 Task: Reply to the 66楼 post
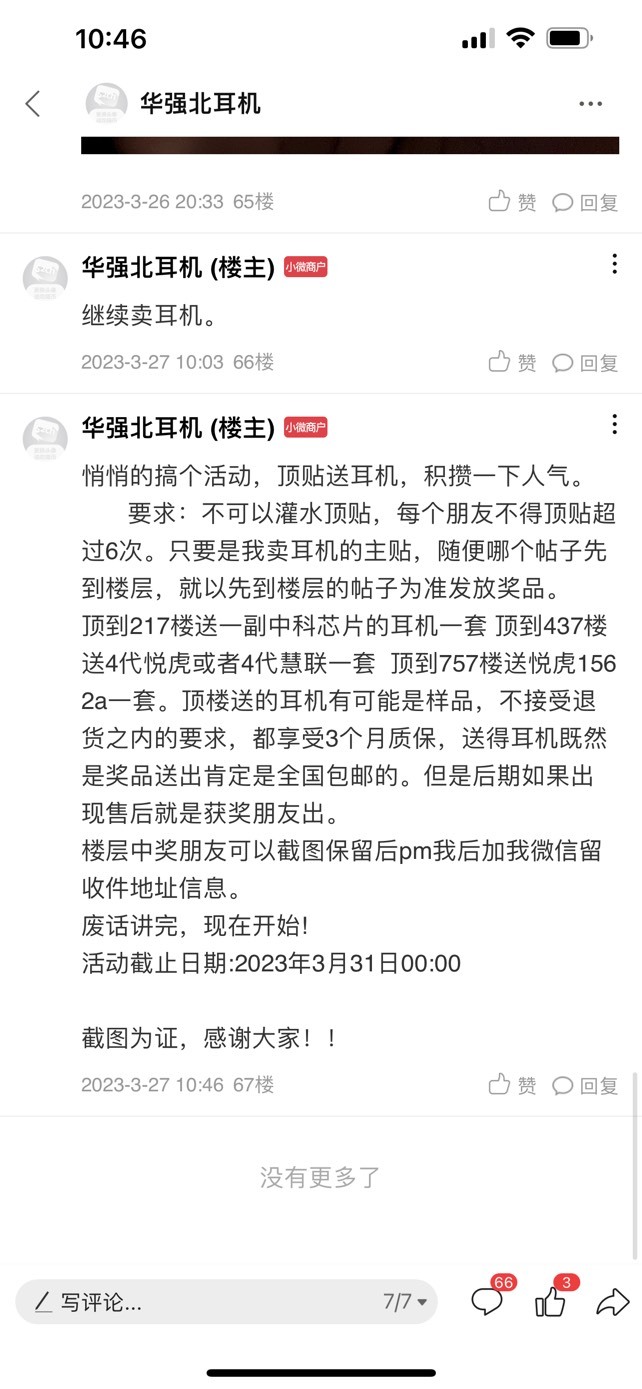(585, 362)
